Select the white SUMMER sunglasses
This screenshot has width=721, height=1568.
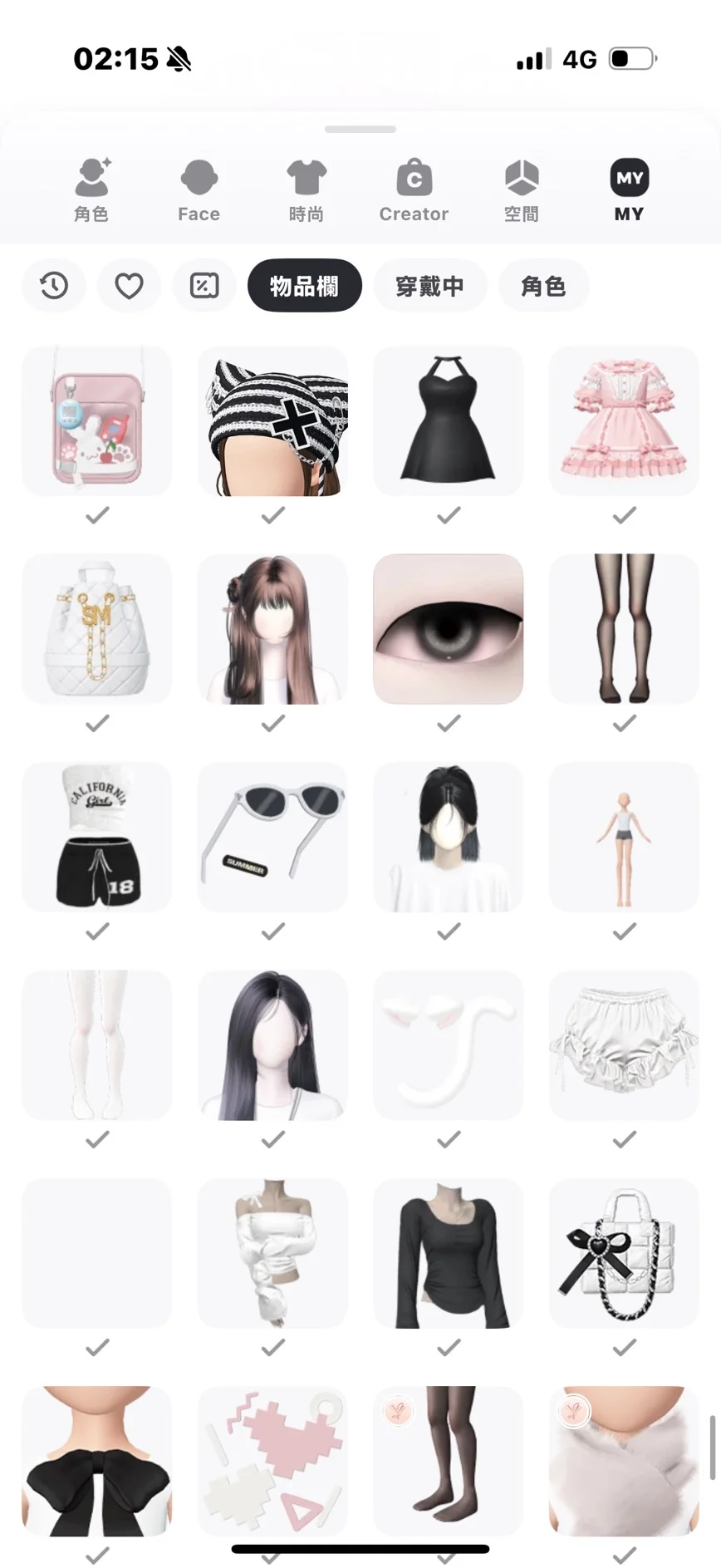[272, 837]
